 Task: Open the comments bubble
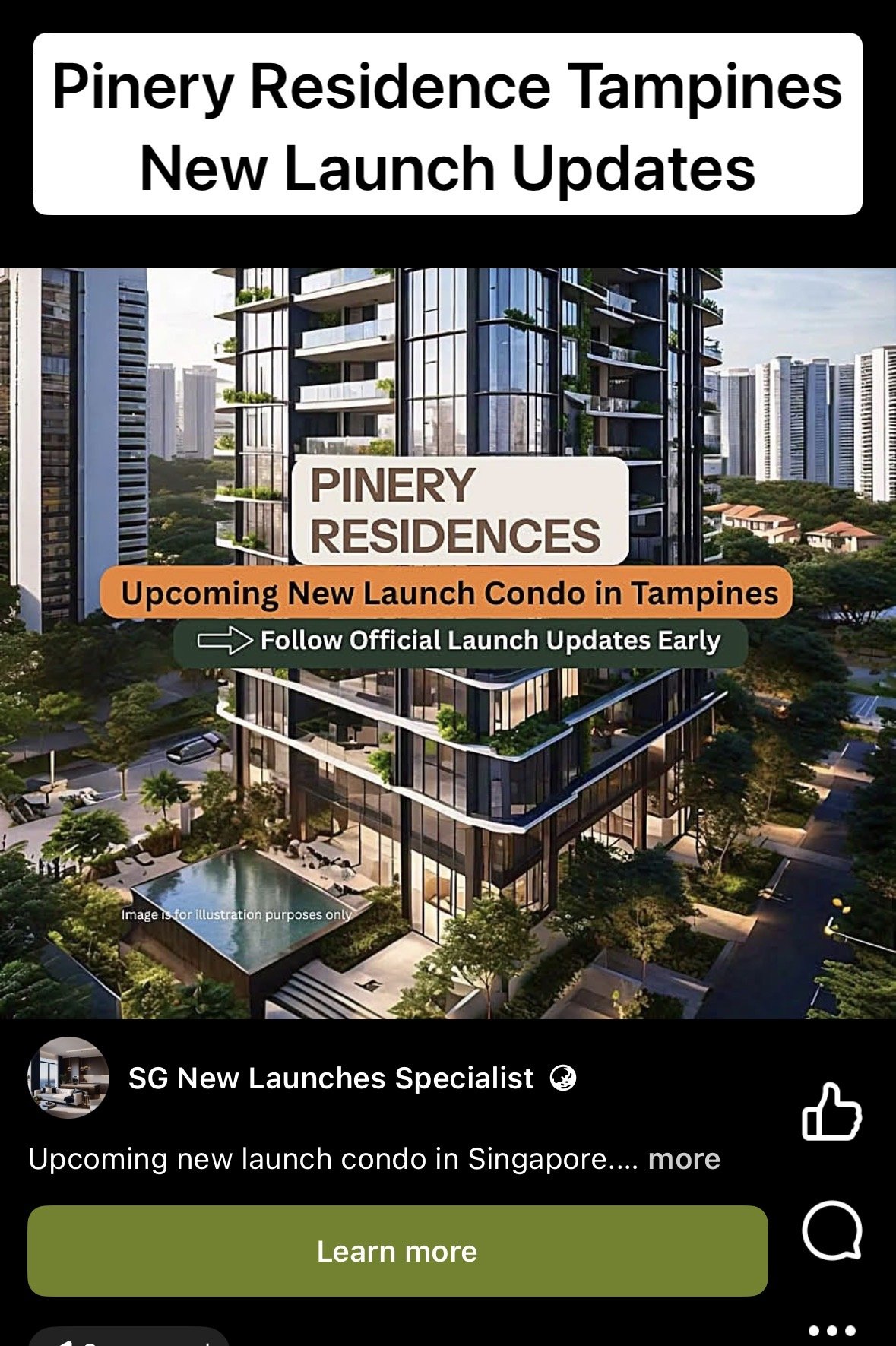pyautogui.click(x=831, y=1230)
